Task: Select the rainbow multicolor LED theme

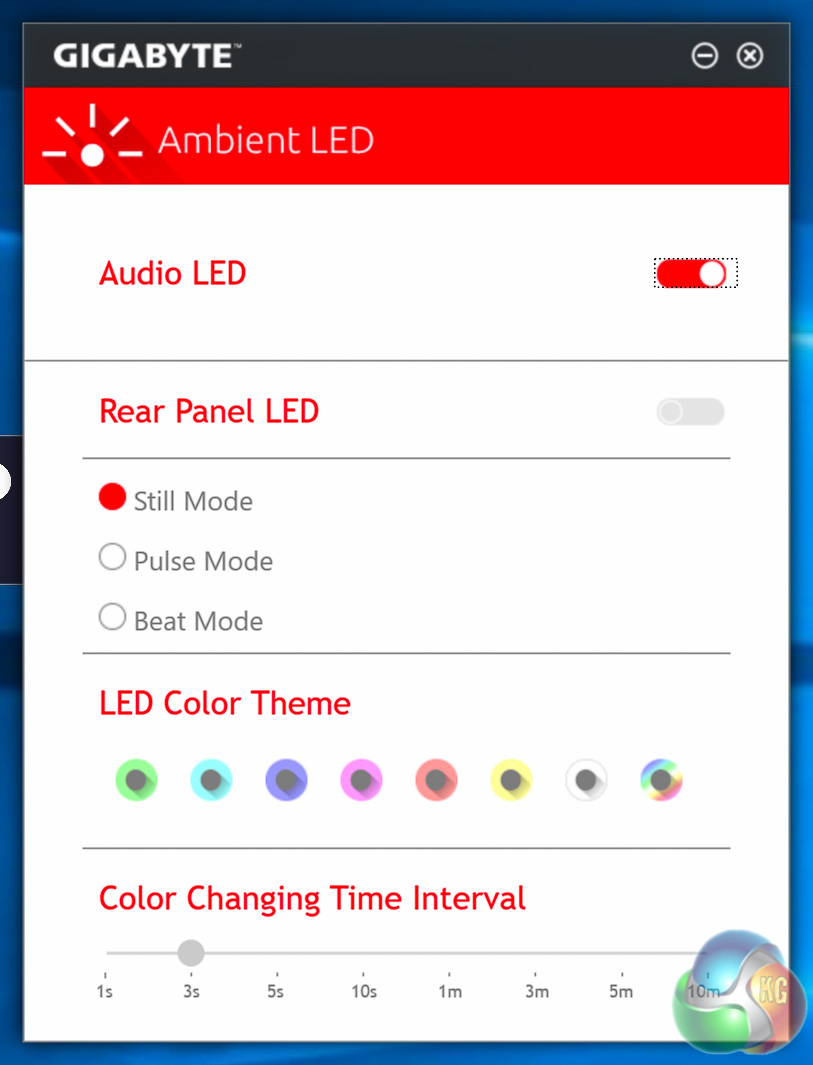Action: (x=661, y=780)
